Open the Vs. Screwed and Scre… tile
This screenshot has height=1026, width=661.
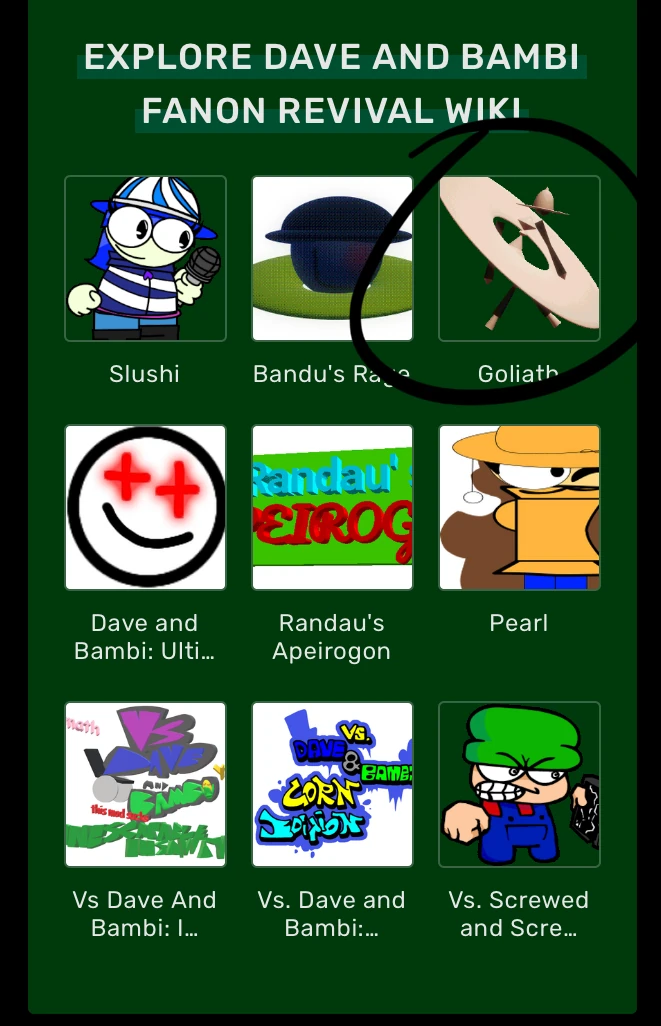(x=519, y=784)
